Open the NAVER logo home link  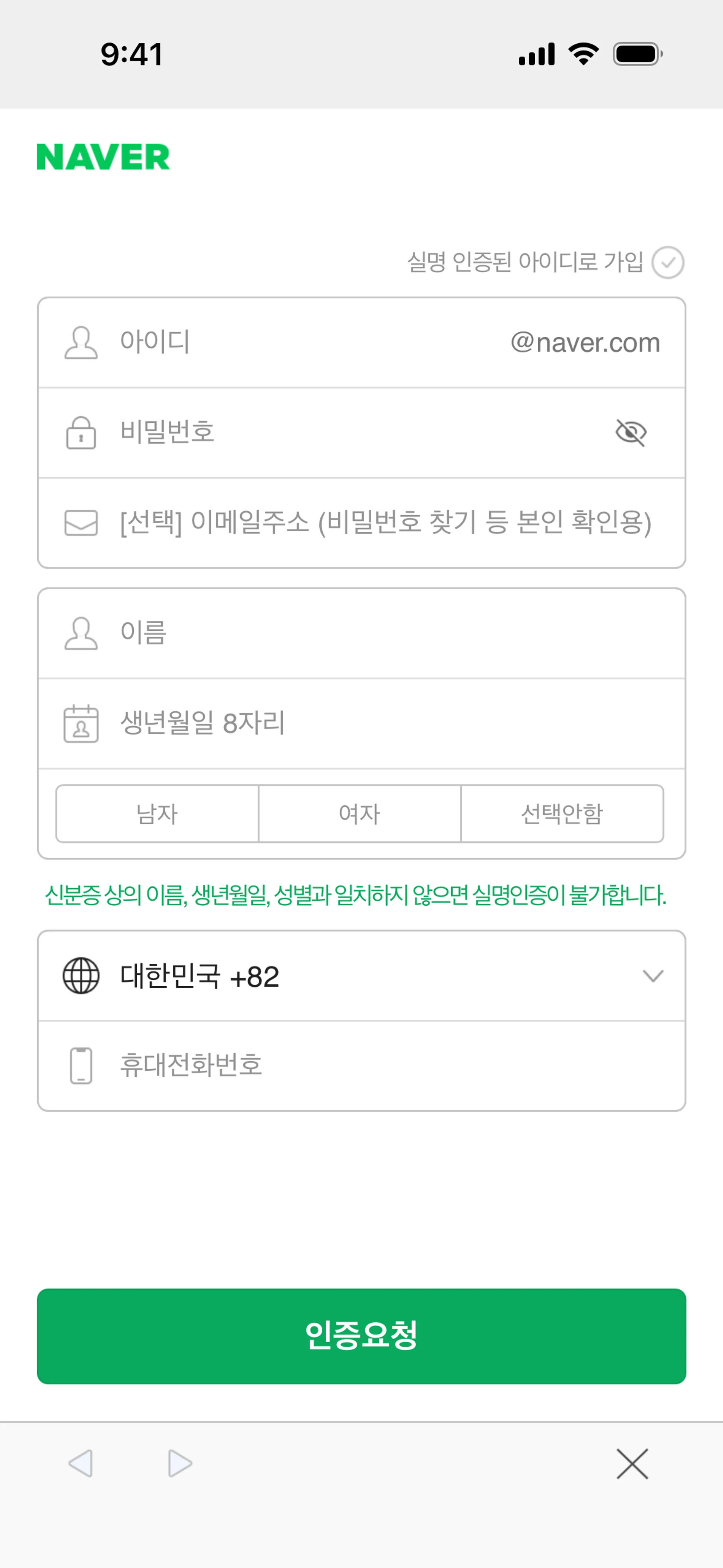(104, 156)
